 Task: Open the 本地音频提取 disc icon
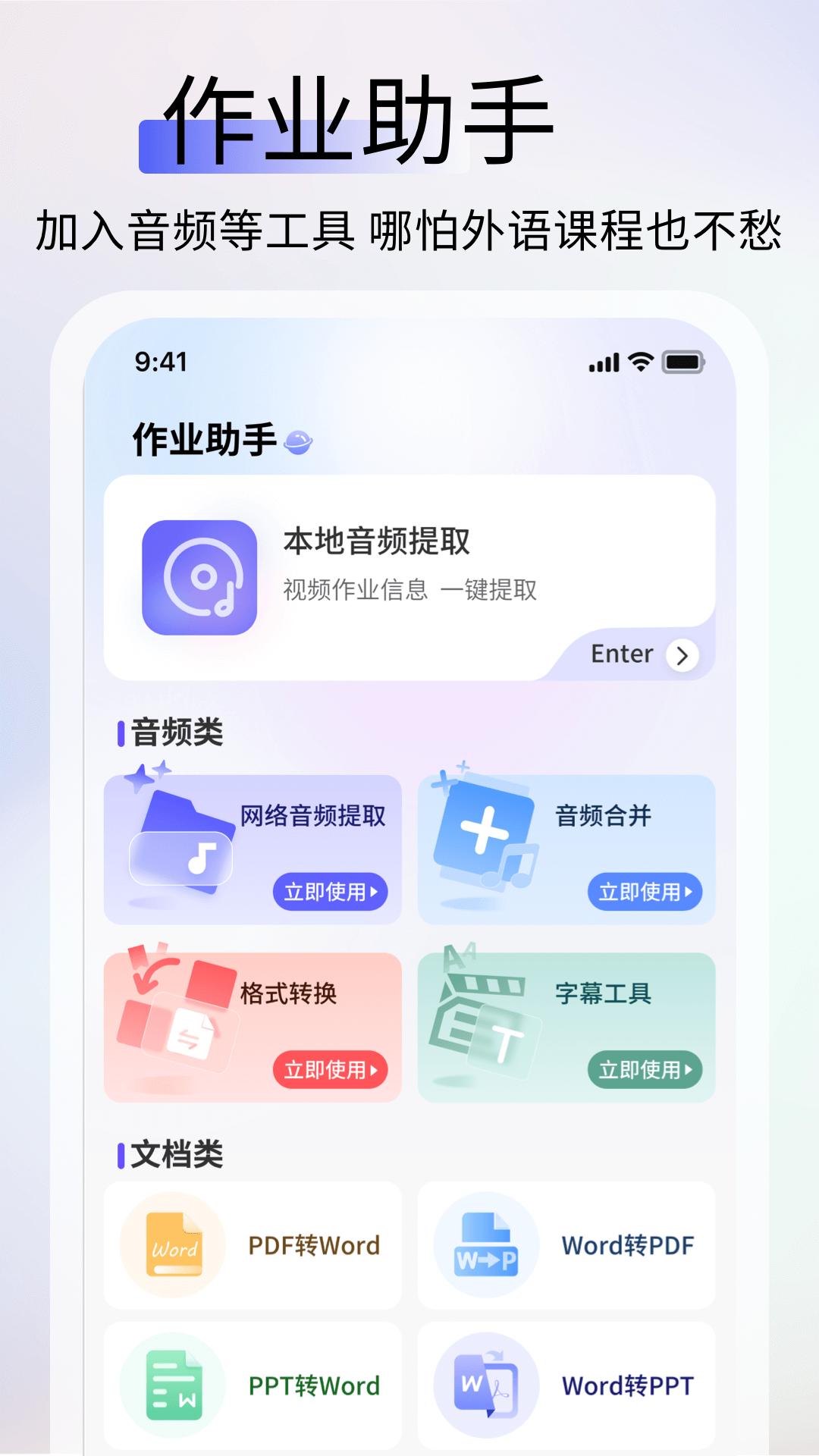199,578
